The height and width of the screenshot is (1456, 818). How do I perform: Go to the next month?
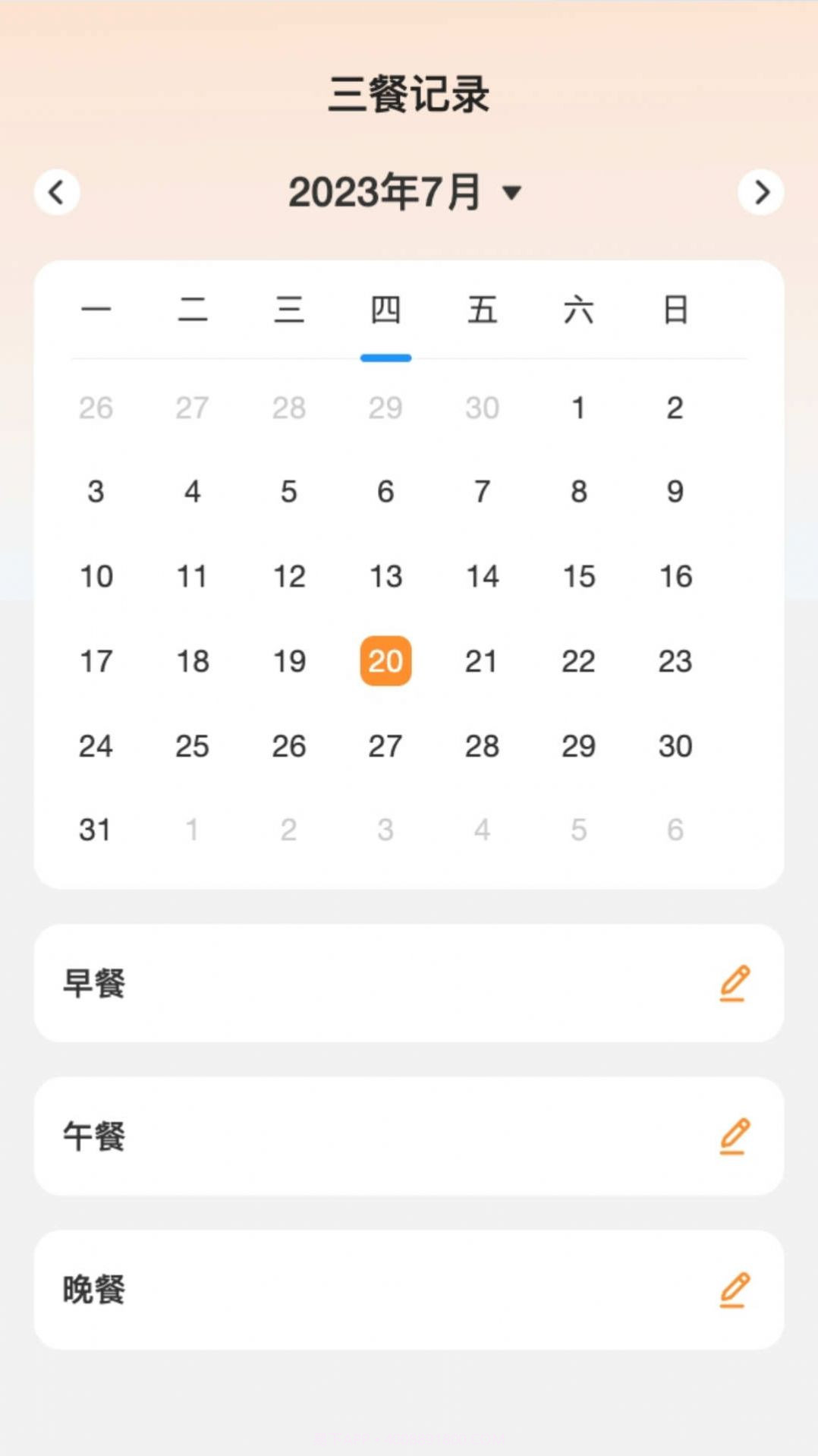pos(760,192)
